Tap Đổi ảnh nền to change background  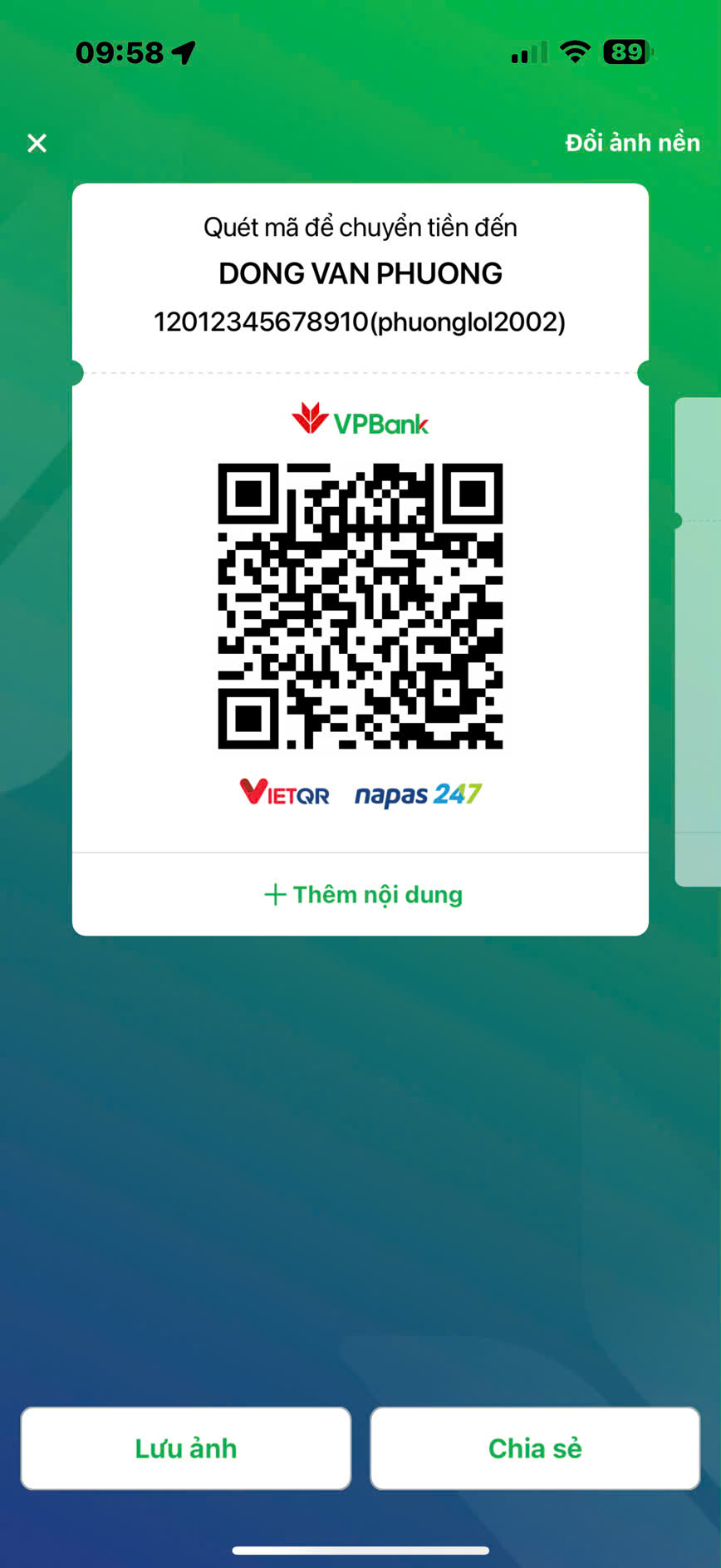(x=632, y=143)
